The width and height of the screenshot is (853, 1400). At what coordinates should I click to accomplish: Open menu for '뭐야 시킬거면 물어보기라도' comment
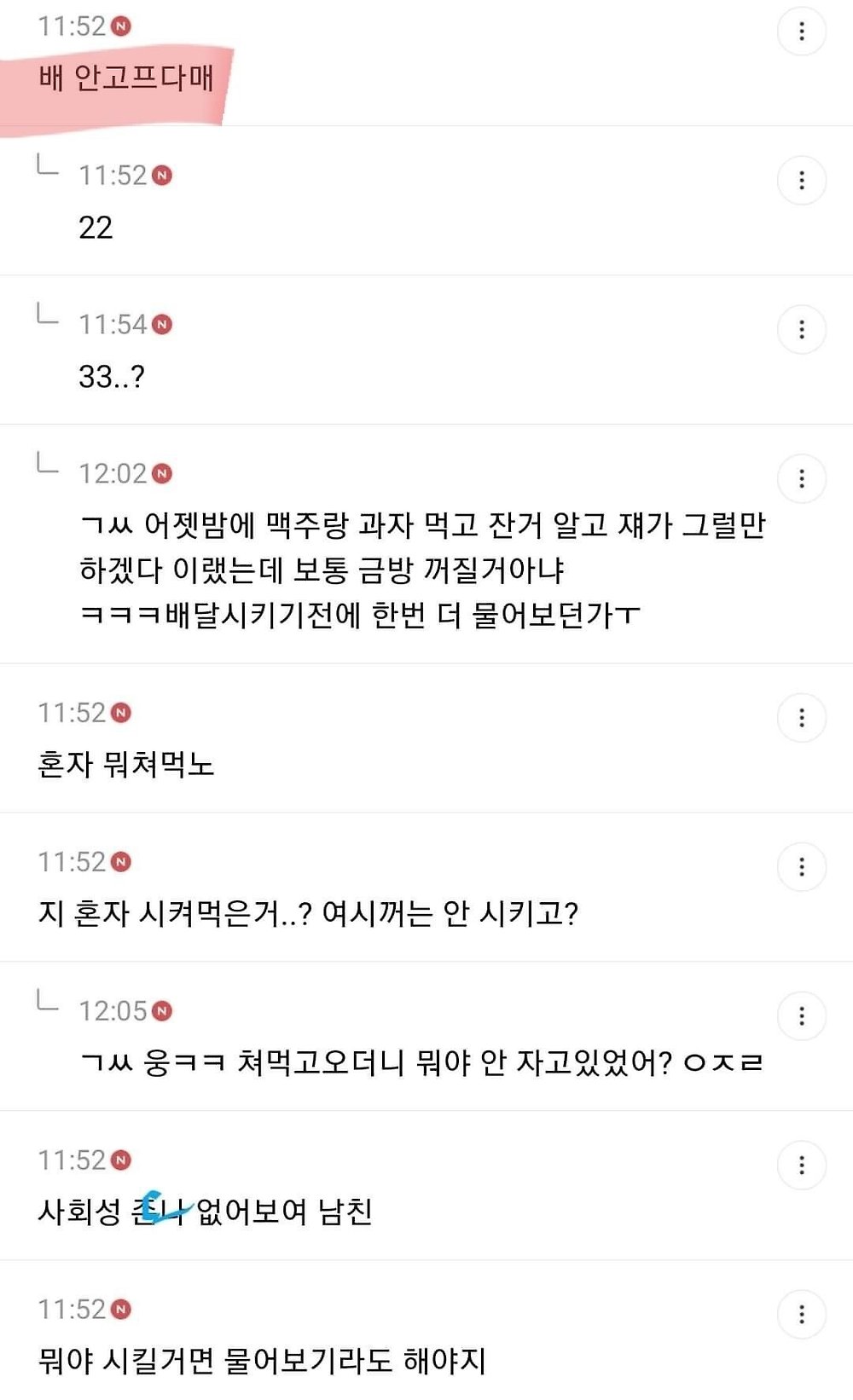click(801, 1315)
